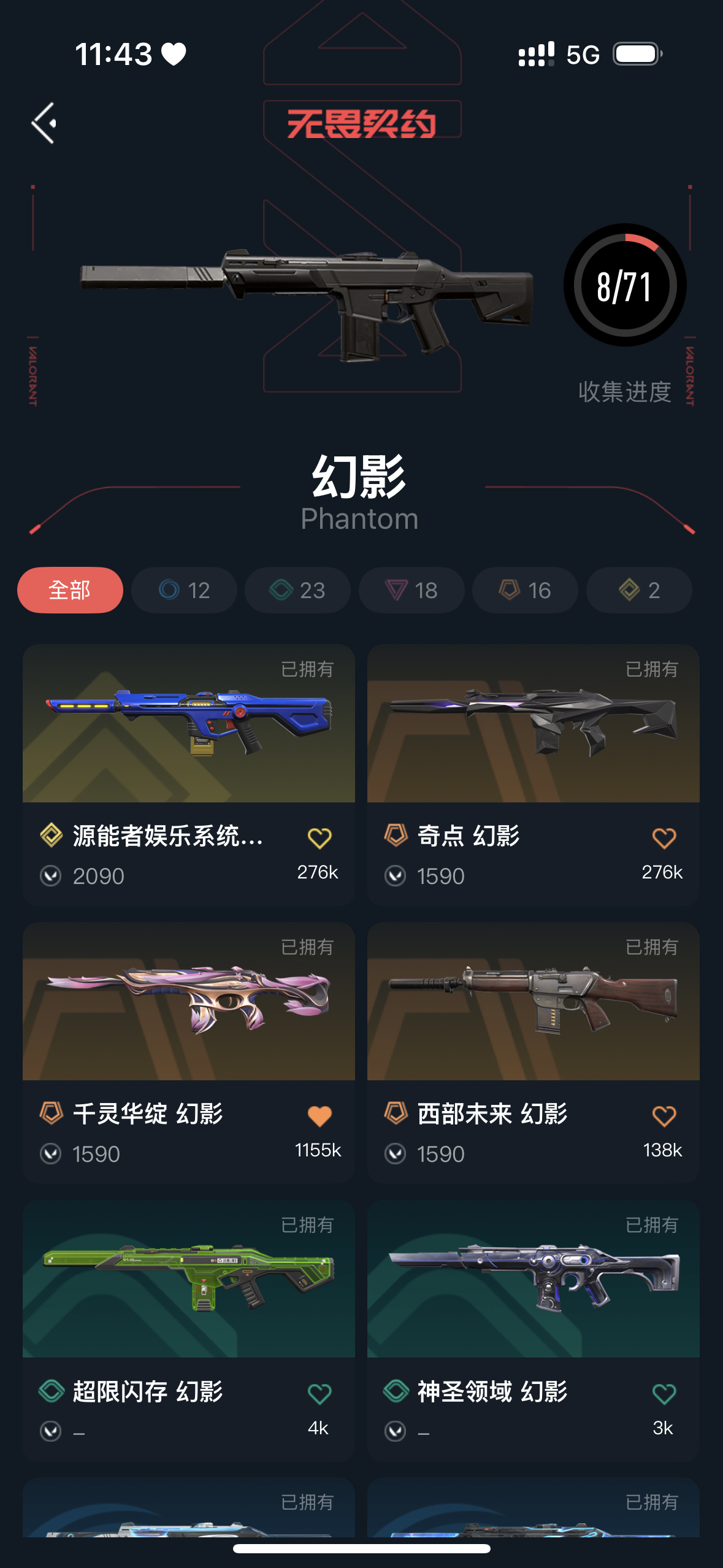Filter skins by the pink tier (18)
Screen dimensions: 723x1568
point(411,590)
